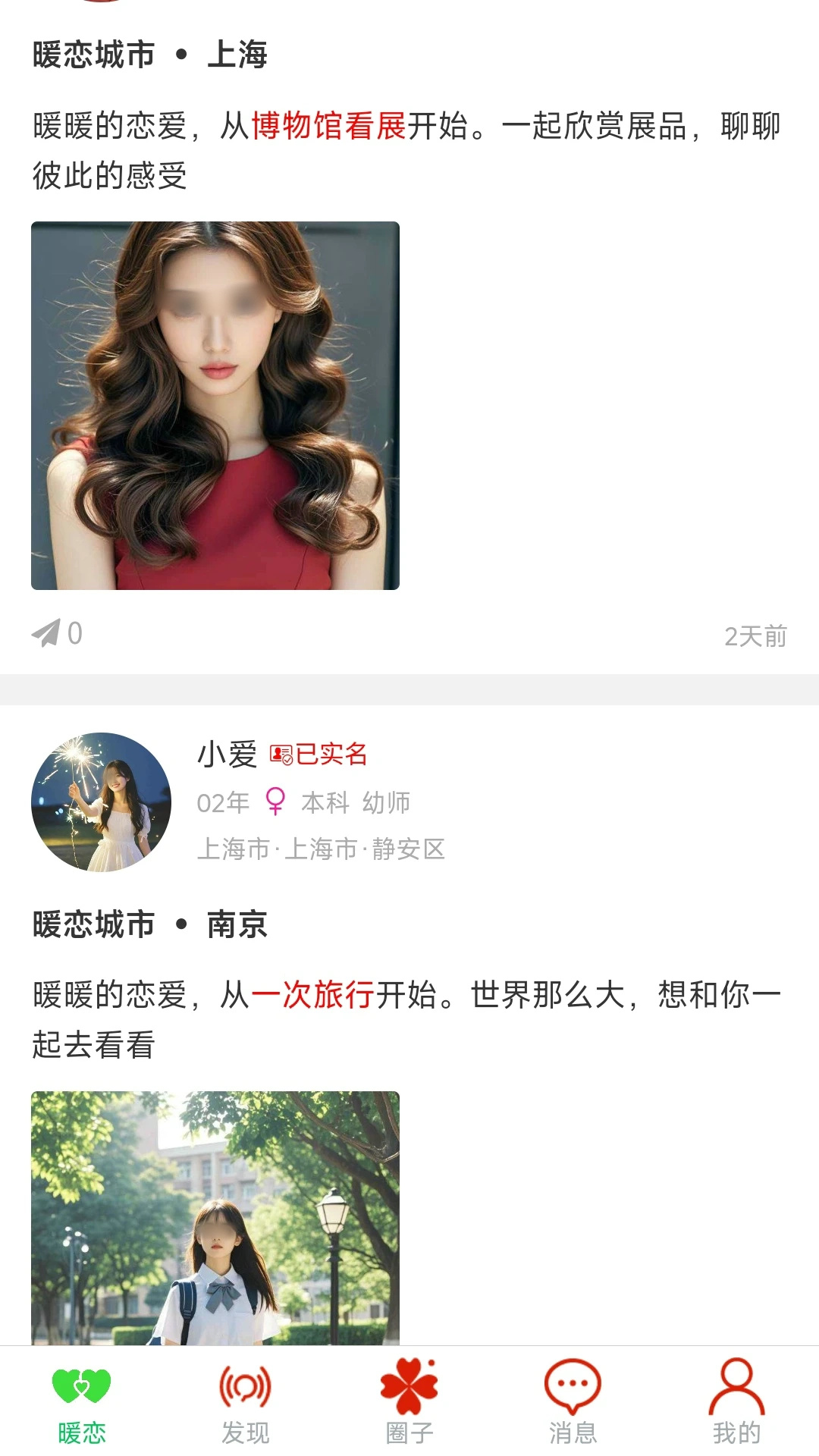View the photo in the 南京 post
Screen dimensions: 819x1456
coord(215,1218)
